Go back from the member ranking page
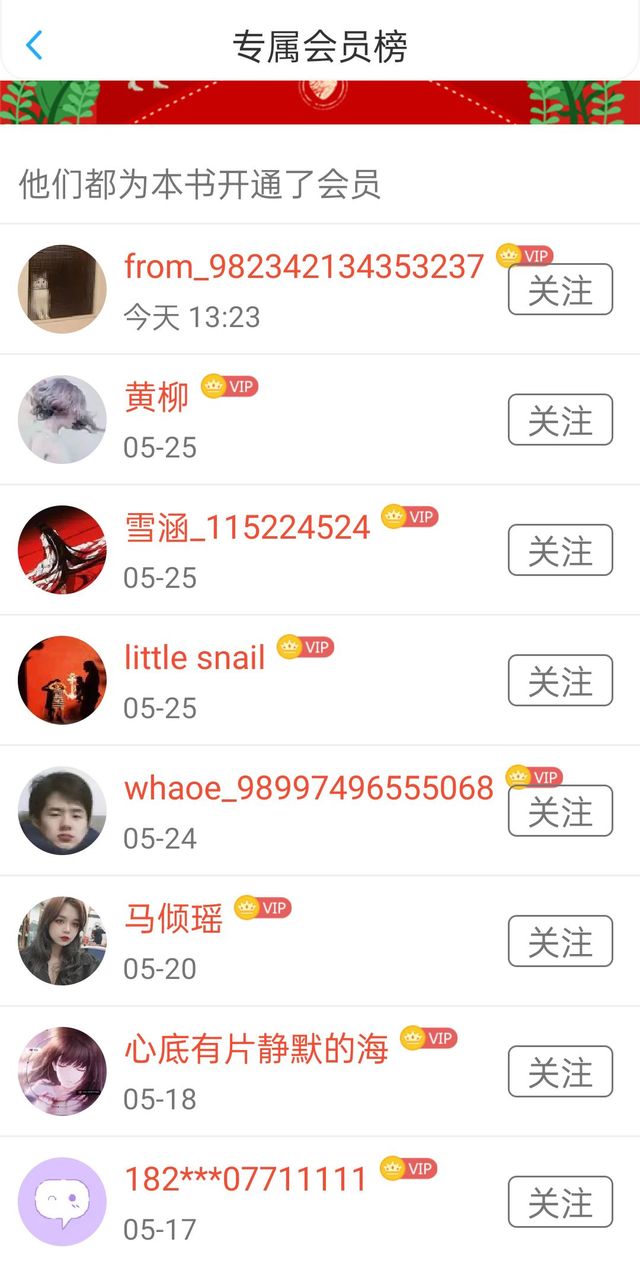640x1261 pixels. pyautogui.click(x=35, y=45)
